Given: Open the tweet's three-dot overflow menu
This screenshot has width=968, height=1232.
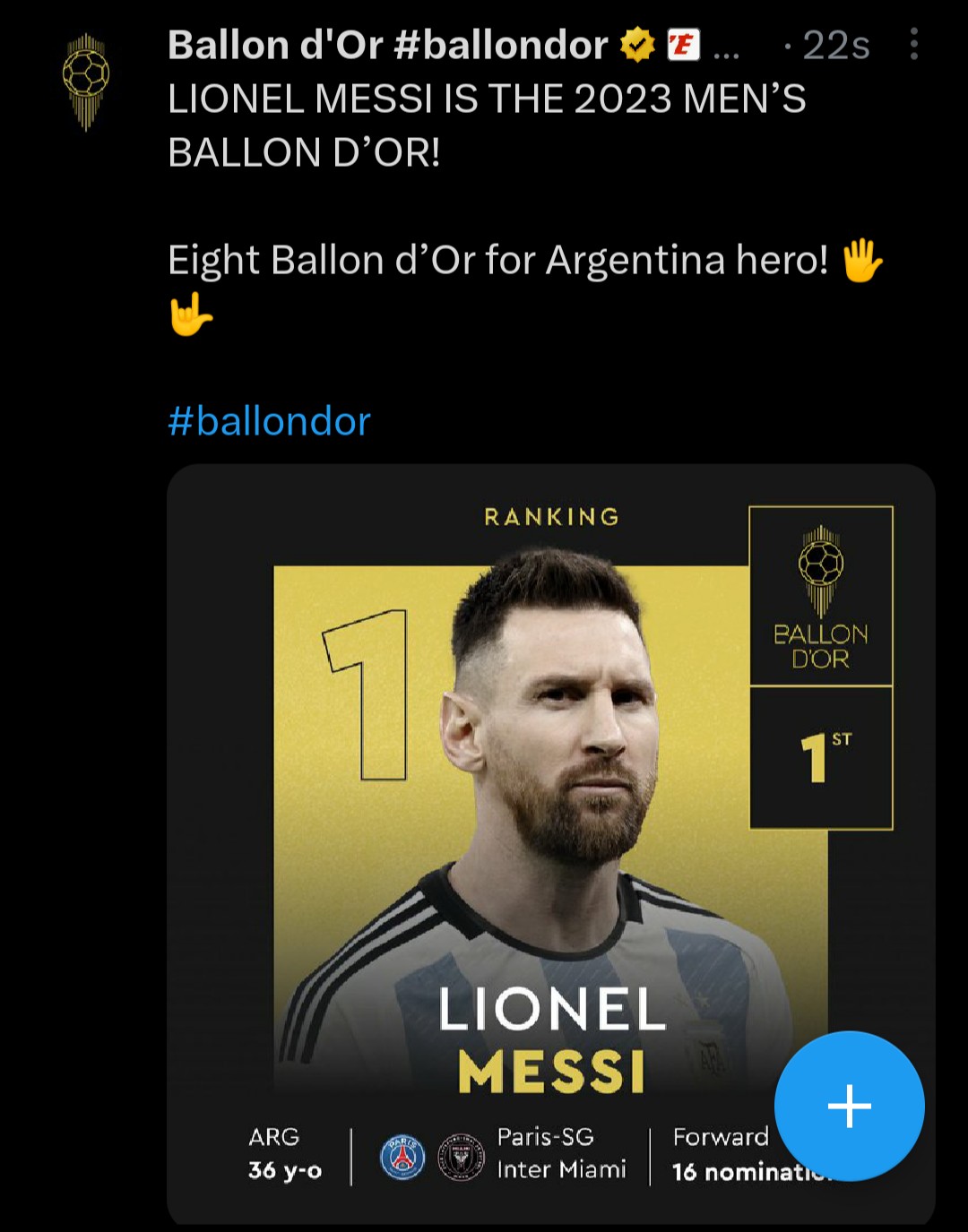Looking at the screenshot, I should coord(913,44).
